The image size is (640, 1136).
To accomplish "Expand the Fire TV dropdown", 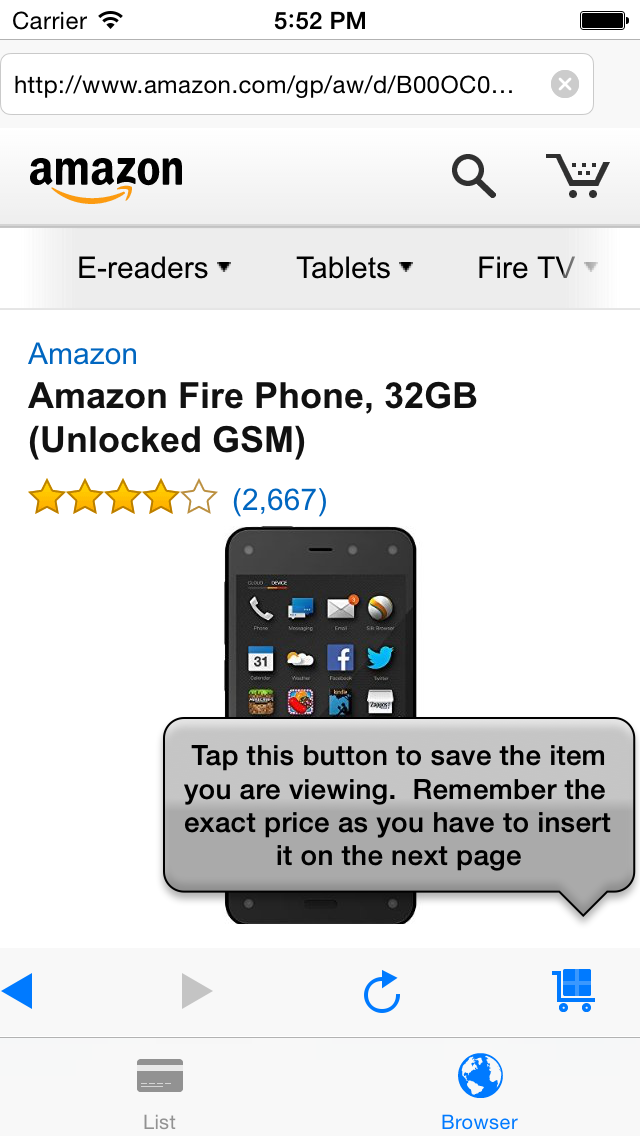I will [537, 268].
